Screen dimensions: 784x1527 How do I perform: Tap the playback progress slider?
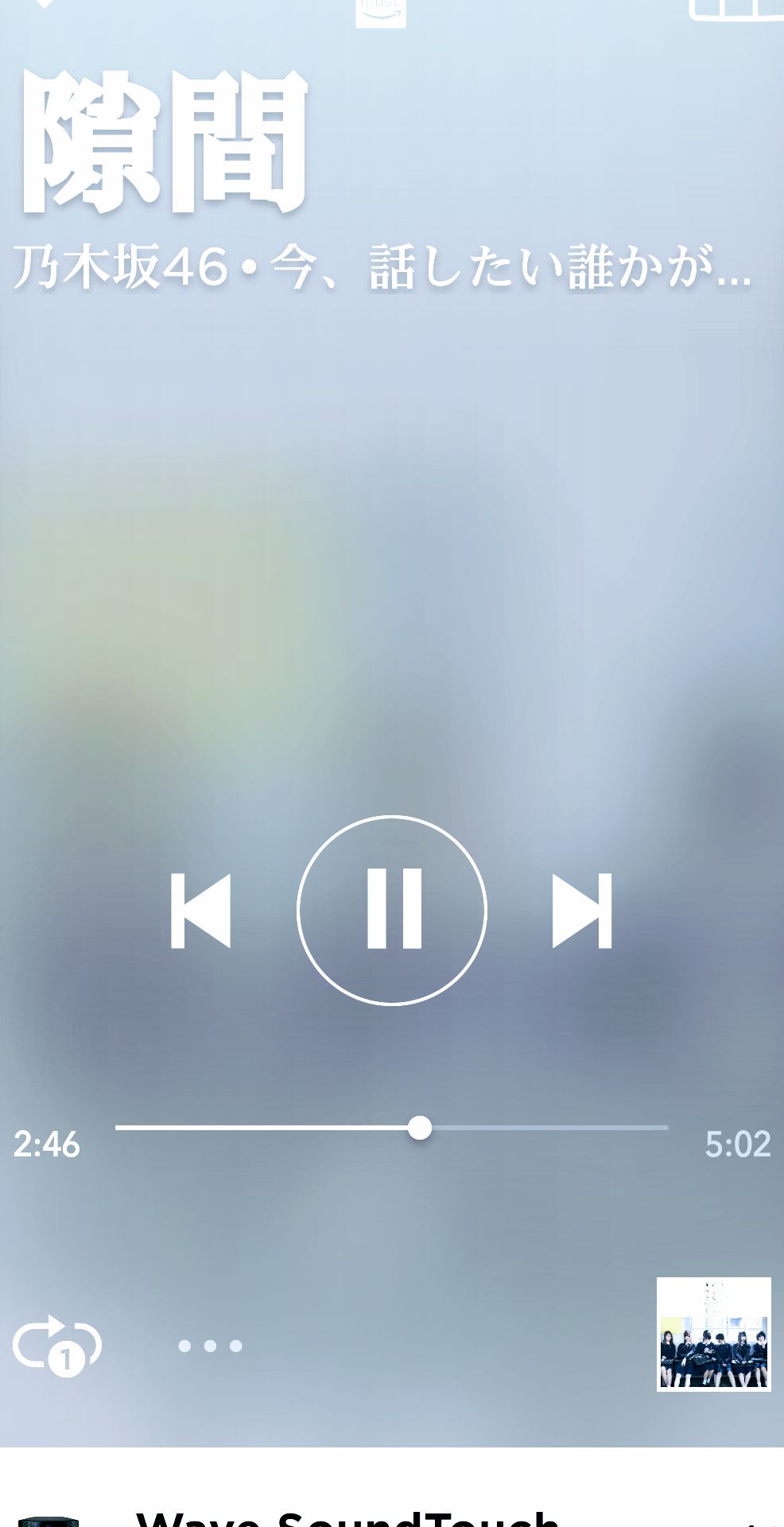[420, 1128]
